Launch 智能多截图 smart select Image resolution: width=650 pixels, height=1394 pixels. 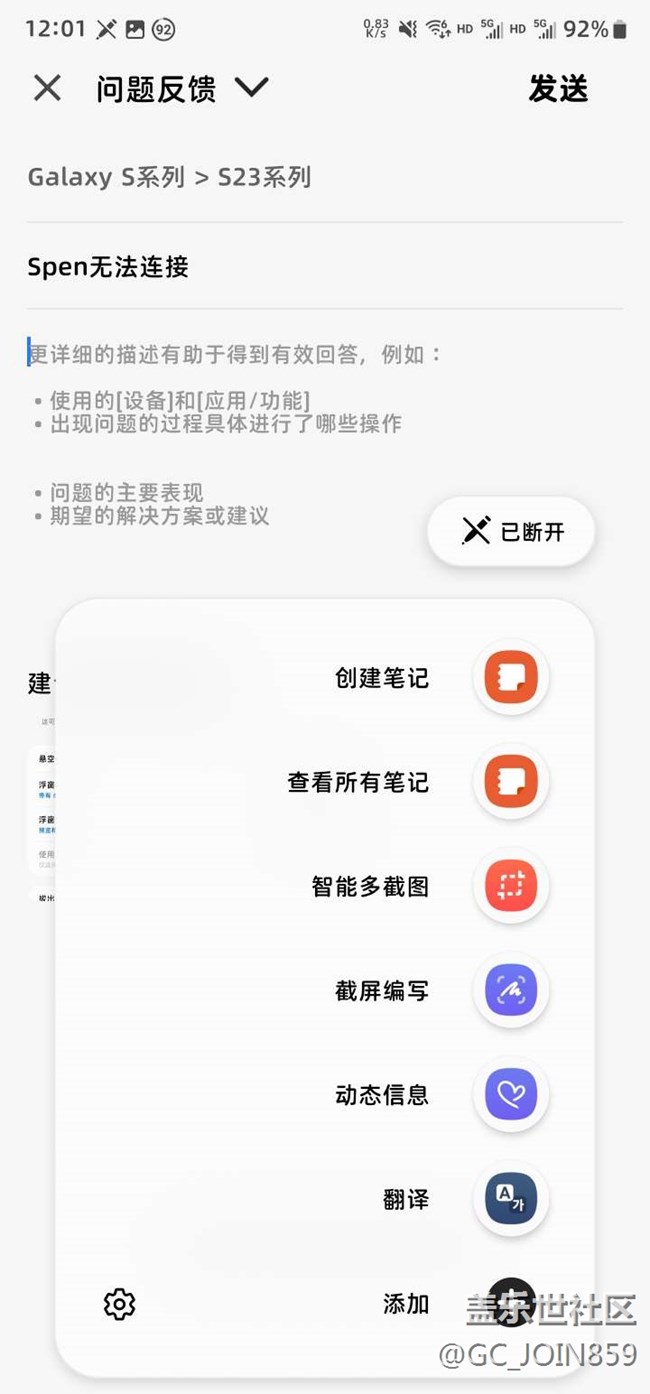tap(511, 887)
